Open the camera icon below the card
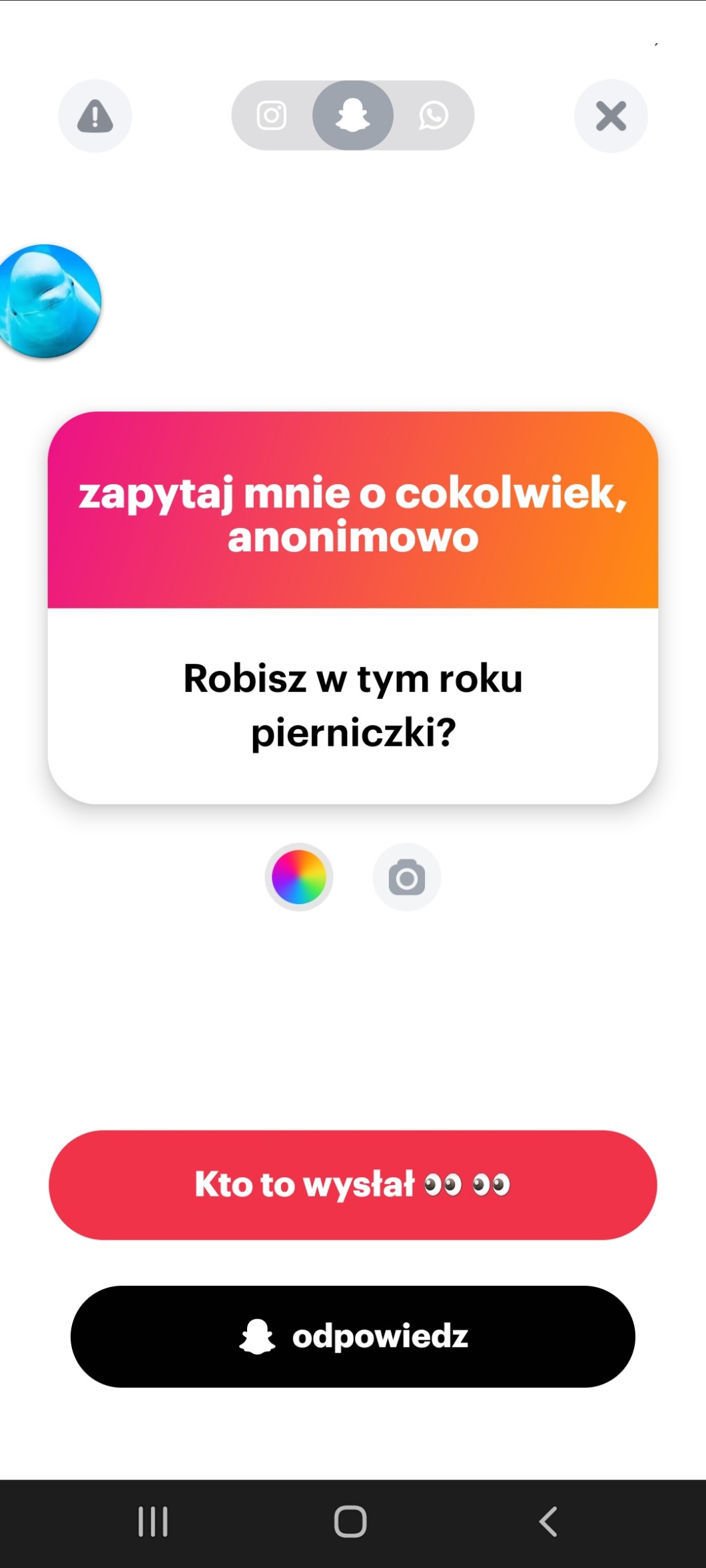Image resolution: width=706 pixels, height=1568 pixels. tap(407, 877)
